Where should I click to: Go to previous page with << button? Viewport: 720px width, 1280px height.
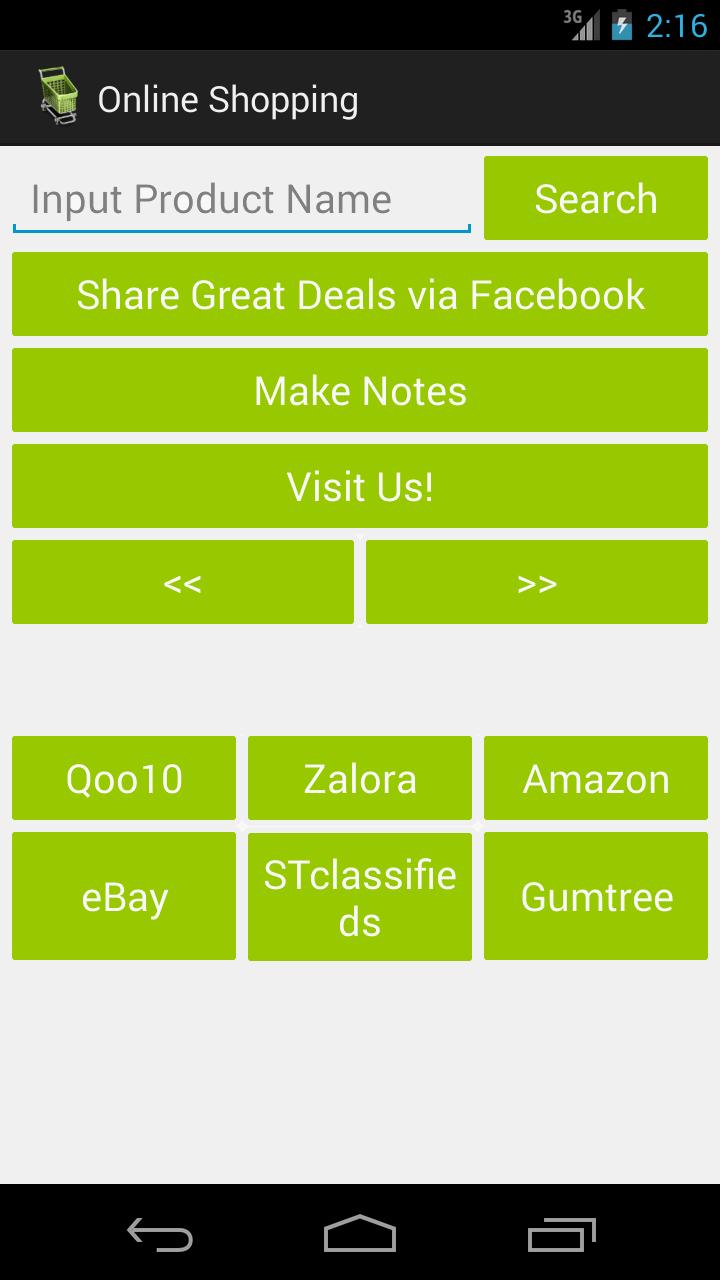tap(183, 582)
